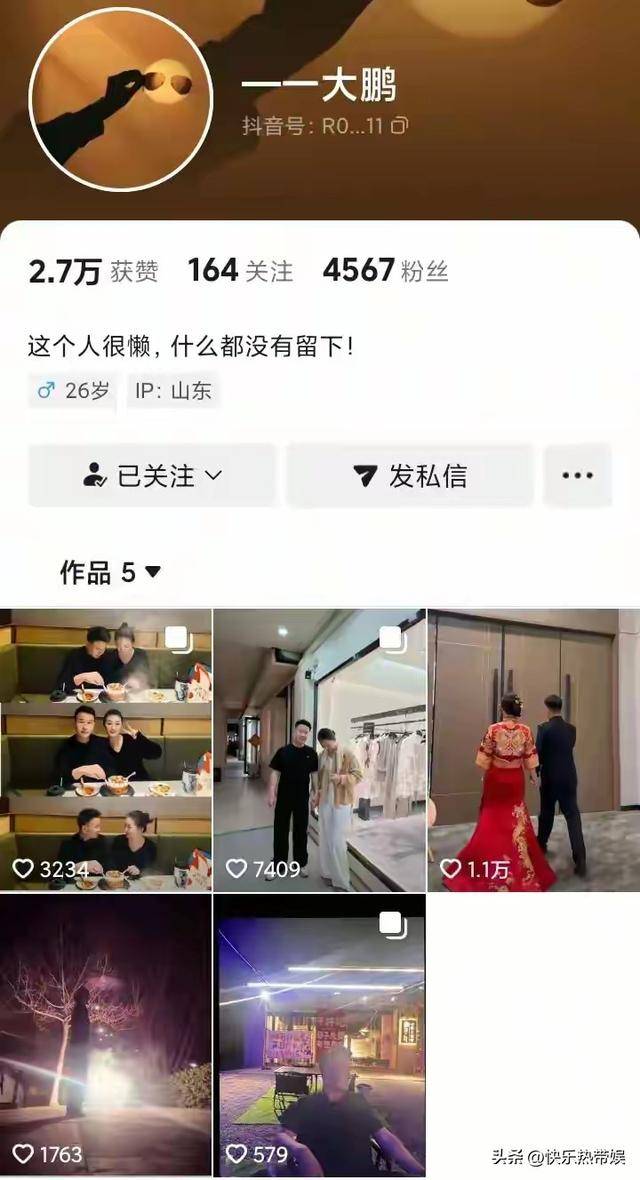Open the night tree video with 1763 likes
This screenshot has width=640, height=1180.
105,1035
